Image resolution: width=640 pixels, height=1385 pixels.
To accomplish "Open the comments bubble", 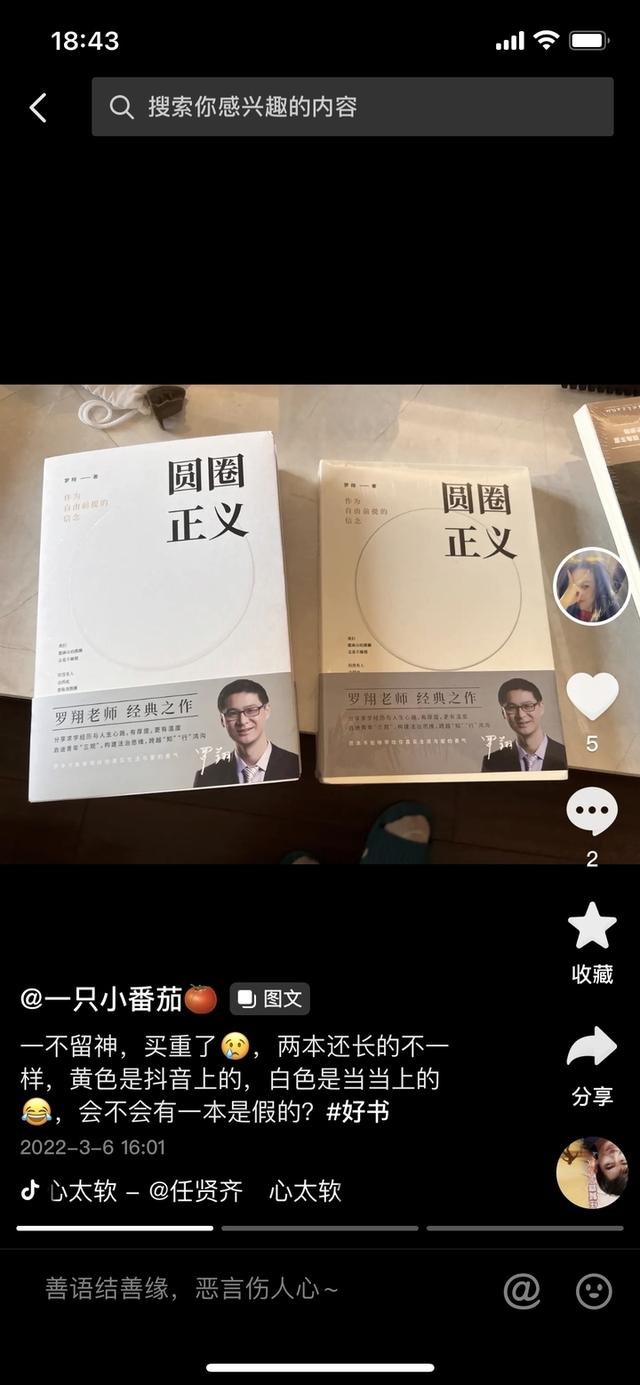I will [592, 812].
